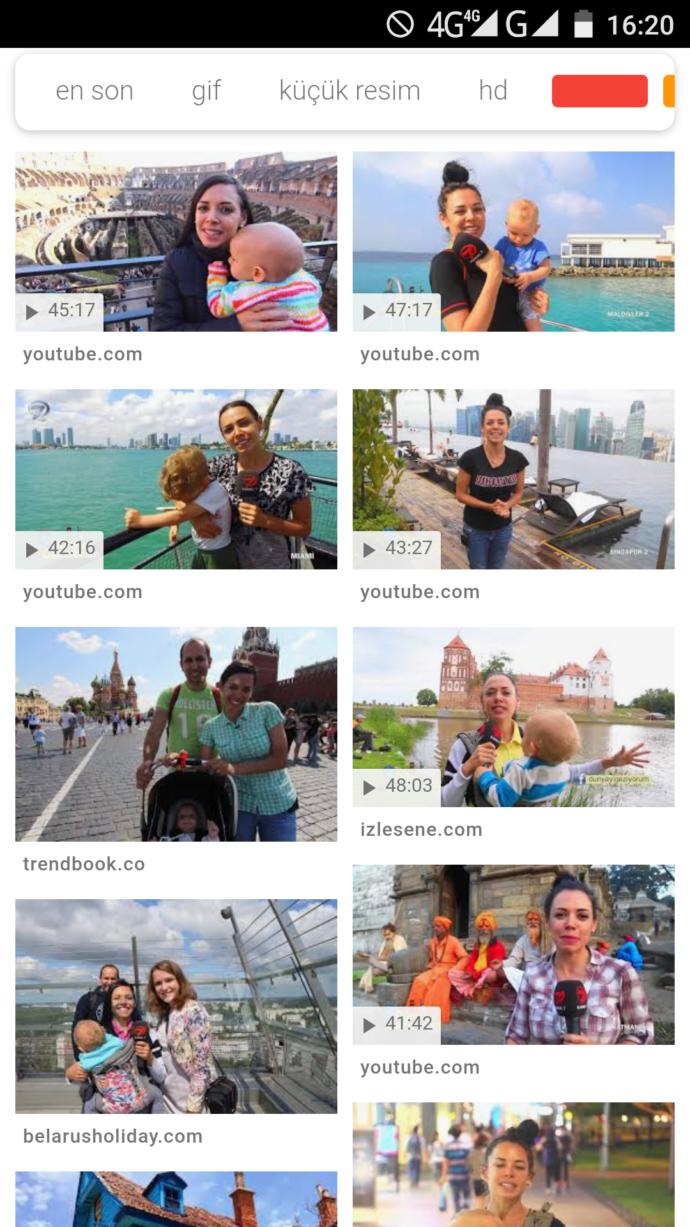Select the red color filter
690x1227 pixels.
pyautogui.click(x=600, y=91)
